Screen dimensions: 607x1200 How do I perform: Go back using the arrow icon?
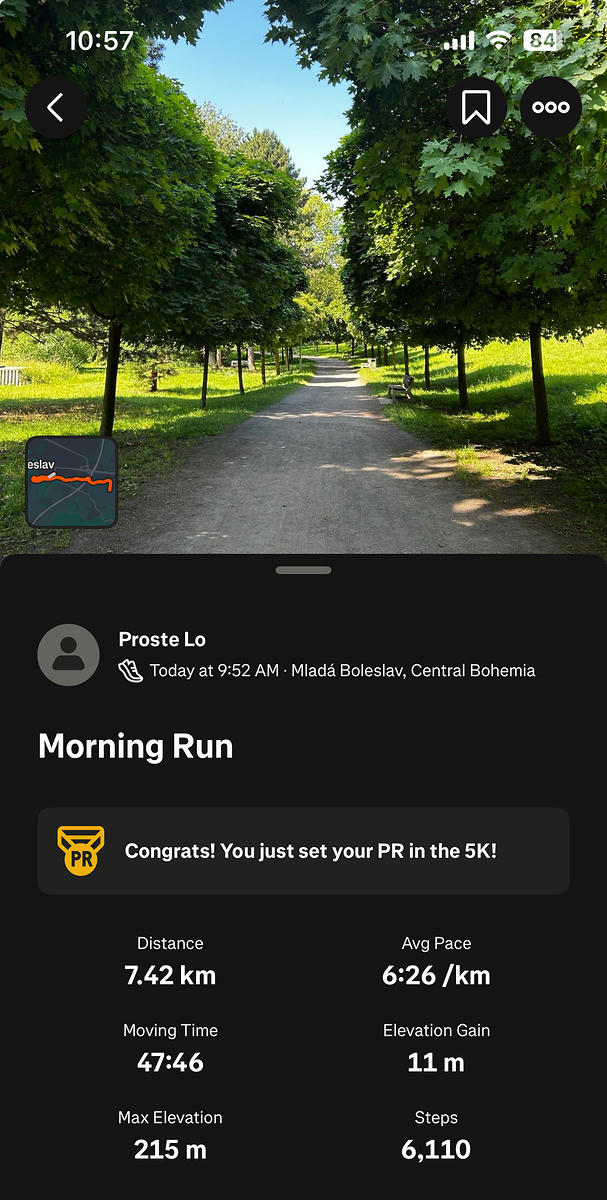[x=55, y=107]
